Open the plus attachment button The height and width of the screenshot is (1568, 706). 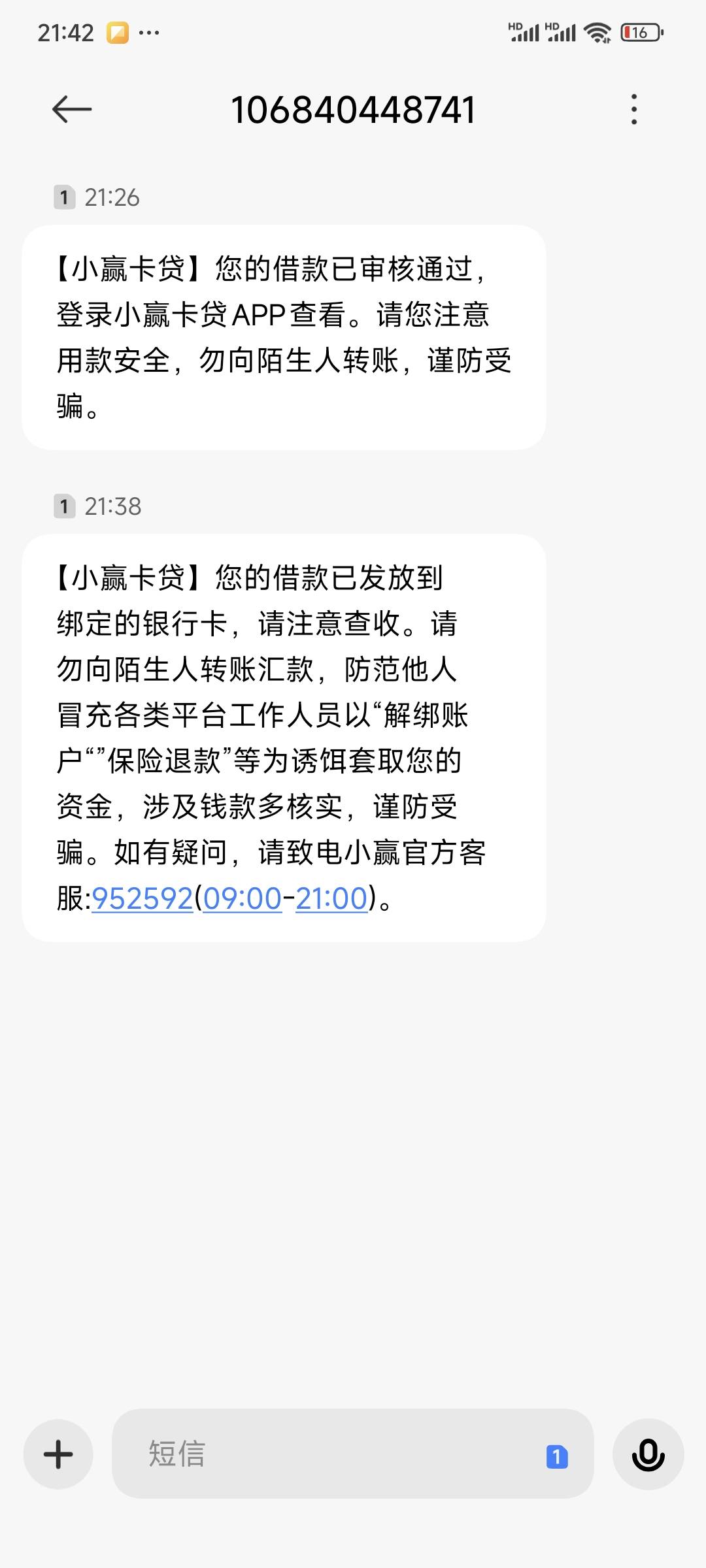[x=58, y=1454]
